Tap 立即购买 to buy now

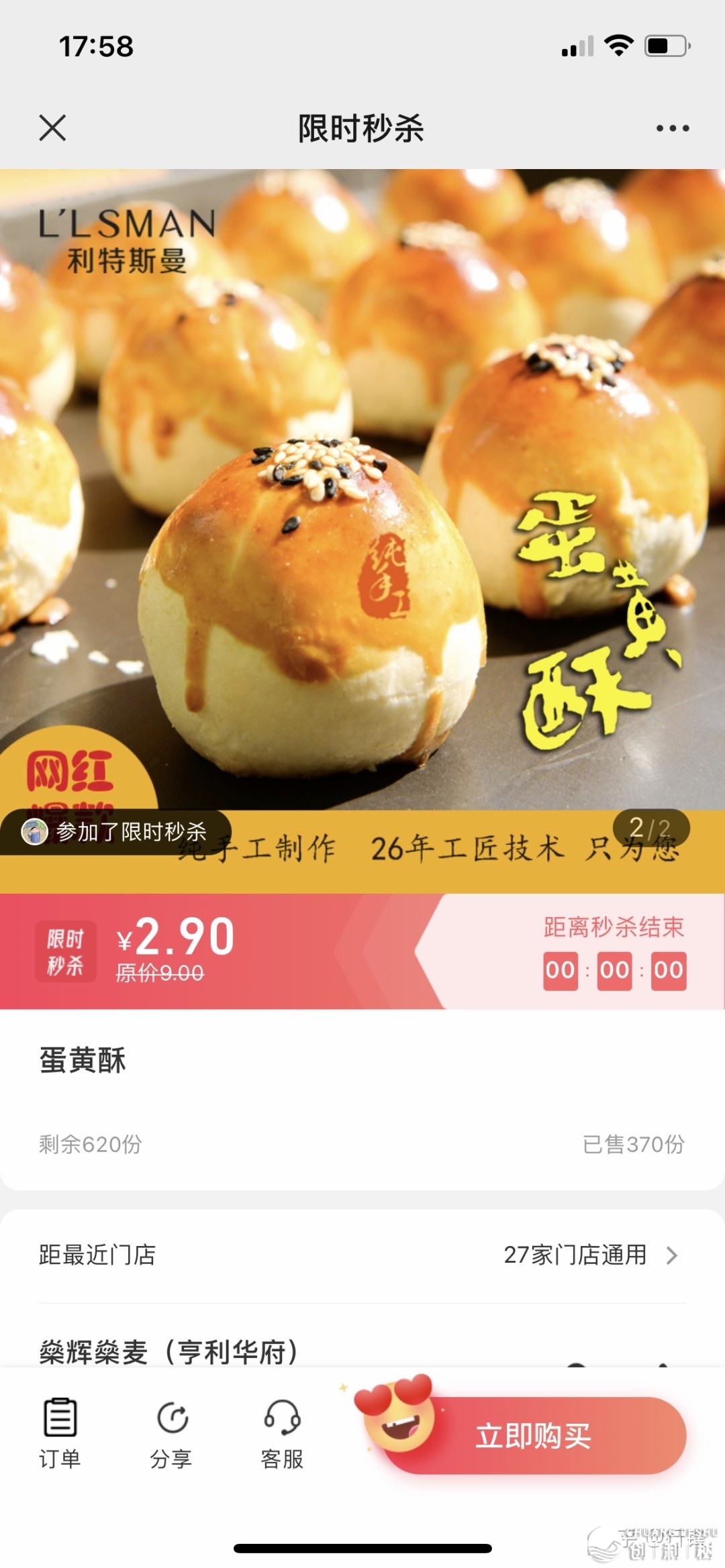click(534, 1436)
